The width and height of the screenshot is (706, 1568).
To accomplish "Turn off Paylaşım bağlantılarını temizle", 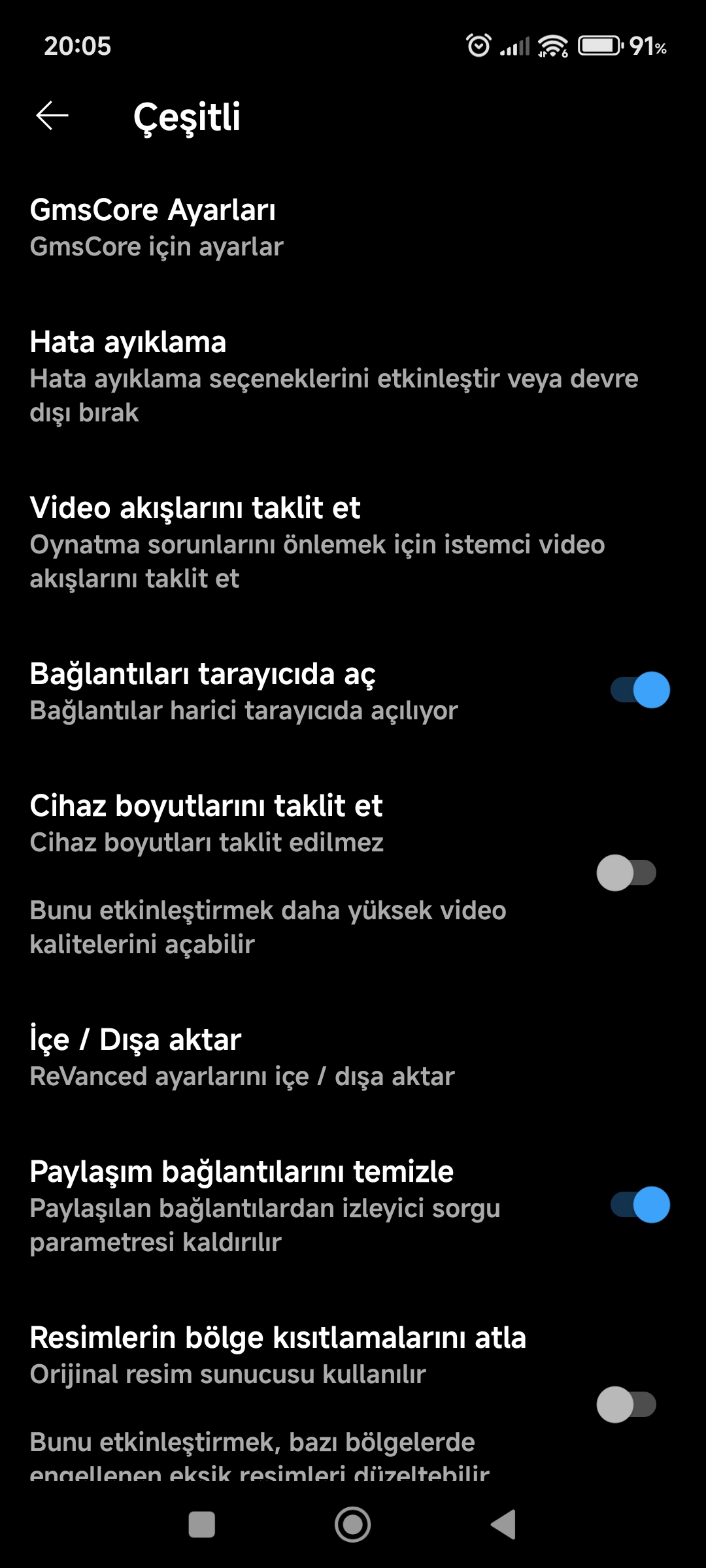I will tap(639, 1205).
